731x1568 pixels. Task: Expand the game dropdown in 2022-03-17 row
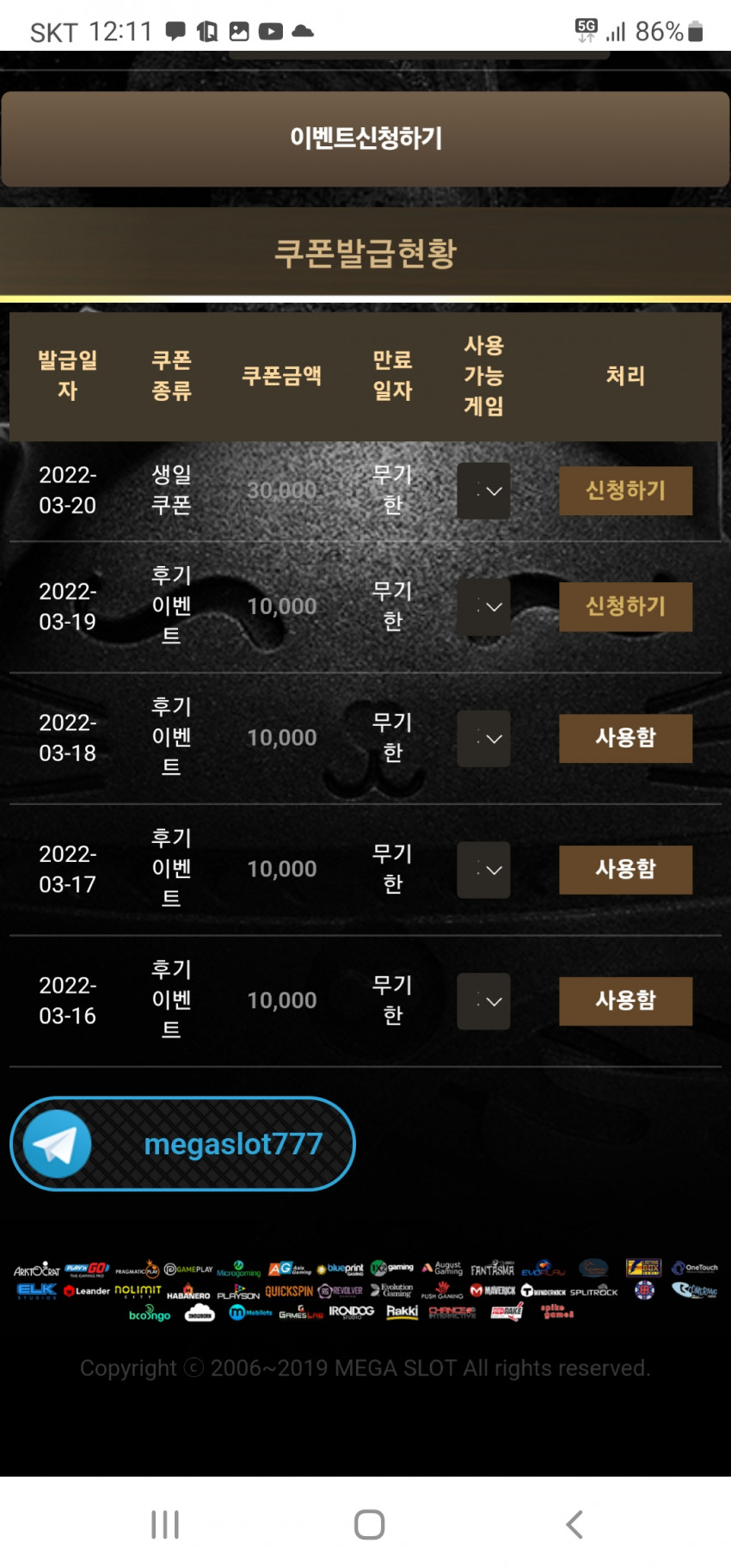click(483, 870)
